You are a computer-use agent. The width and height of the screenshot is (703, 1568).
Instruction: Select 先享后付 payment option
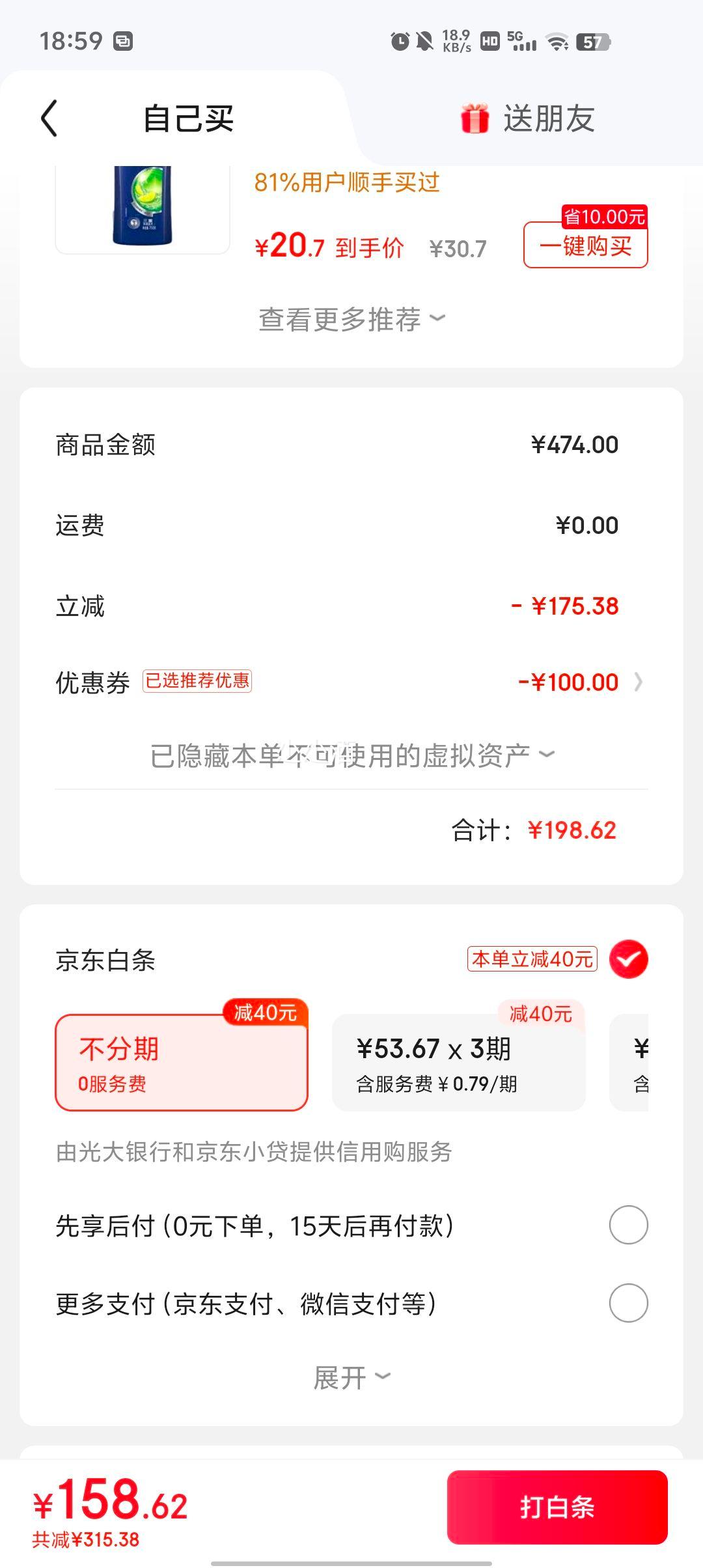[628, 1225]
